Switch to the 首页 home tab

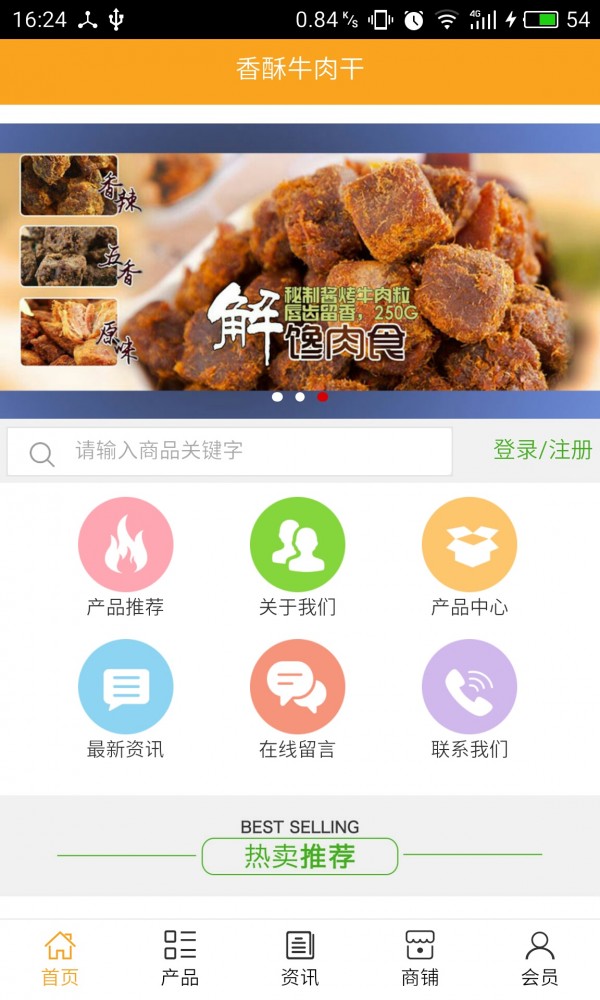point(60,957)
